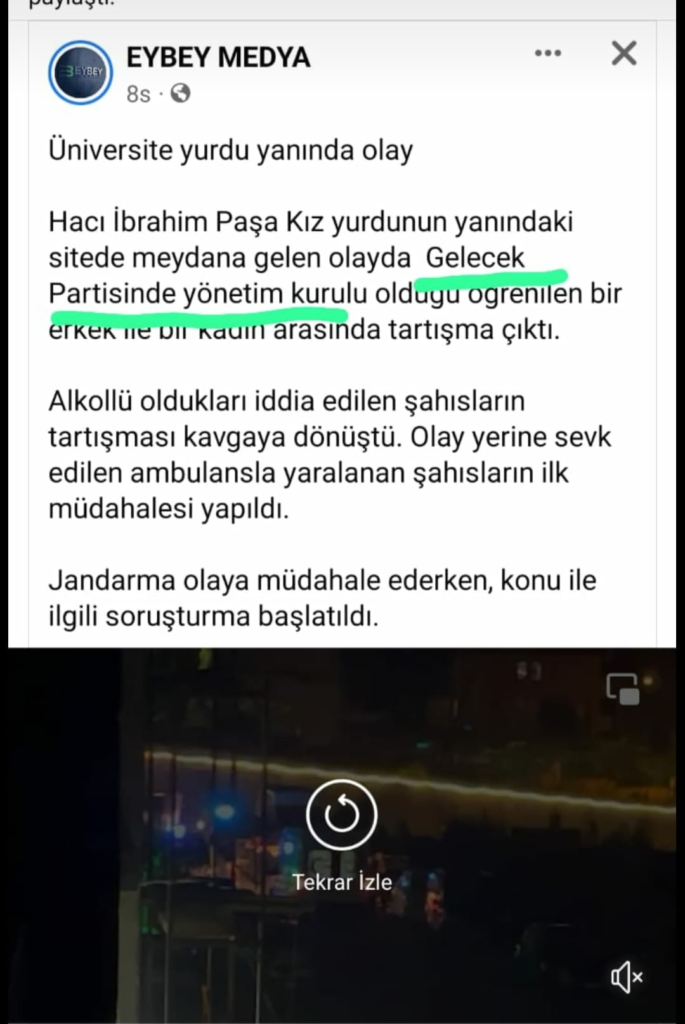This screenshot has height=1024, width=685.
Task: Open the EYBEY MEDYA page name
Action: click(218, 58)
